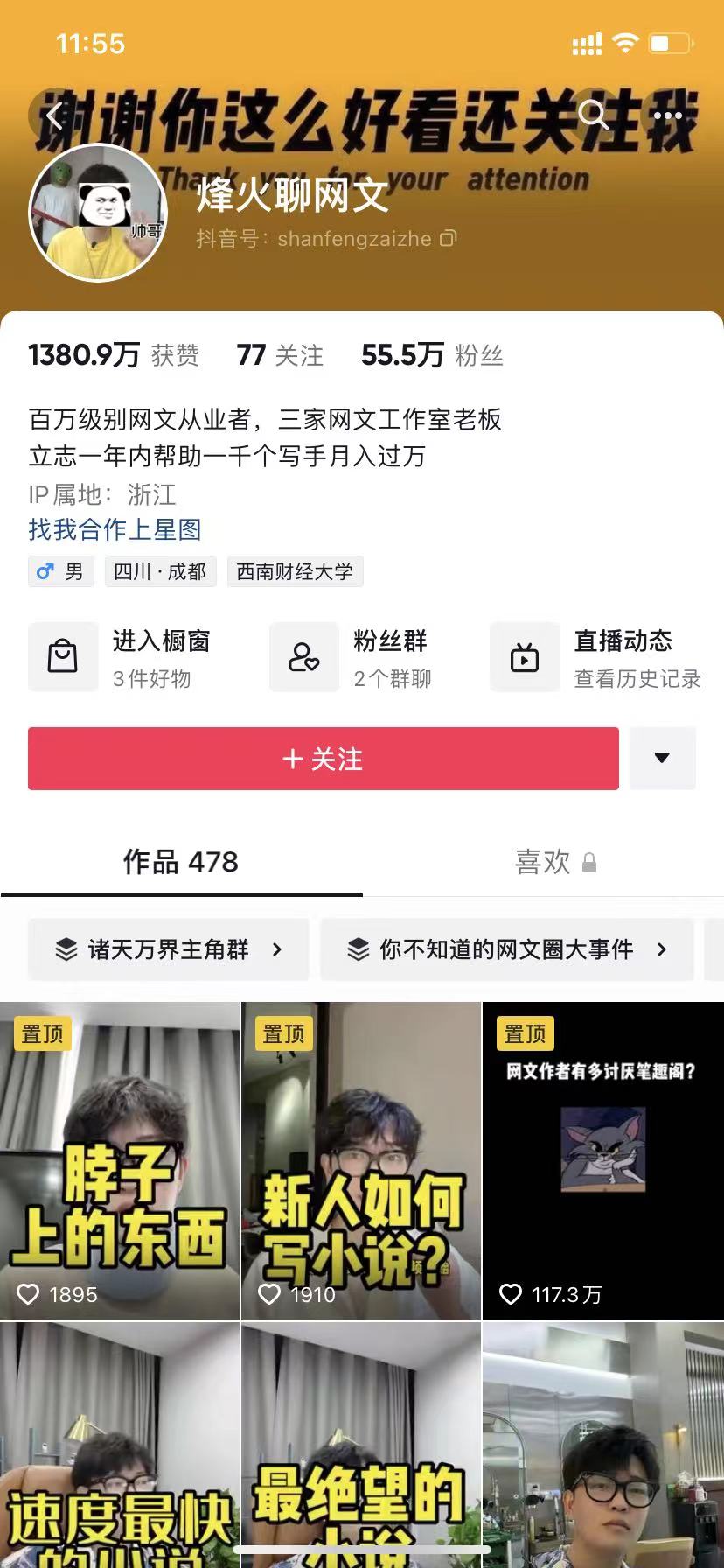
Task: View the 77 关注 following list
Action: pyautogui.click(x=280, y=355)
